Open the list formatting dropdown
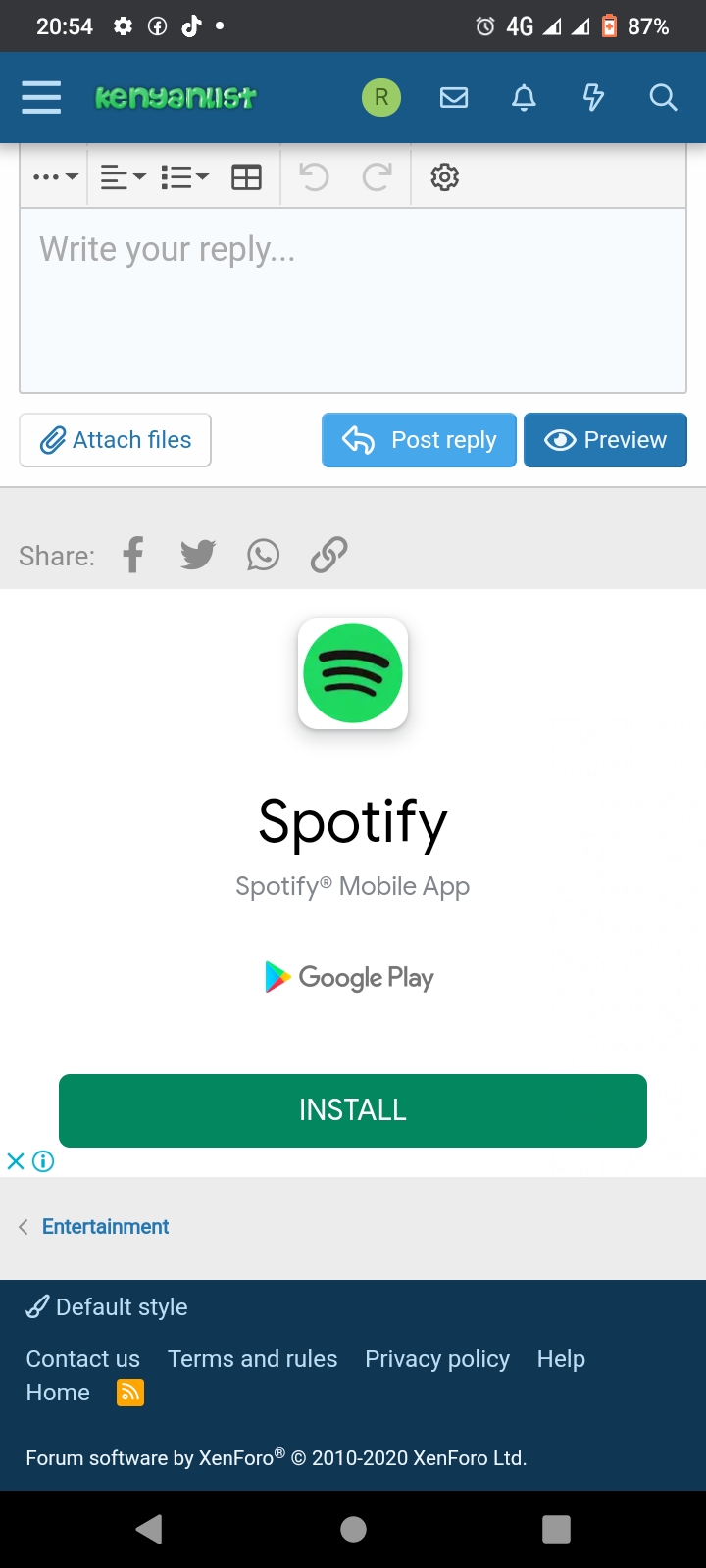706x1568 pixels. (184, 177)
